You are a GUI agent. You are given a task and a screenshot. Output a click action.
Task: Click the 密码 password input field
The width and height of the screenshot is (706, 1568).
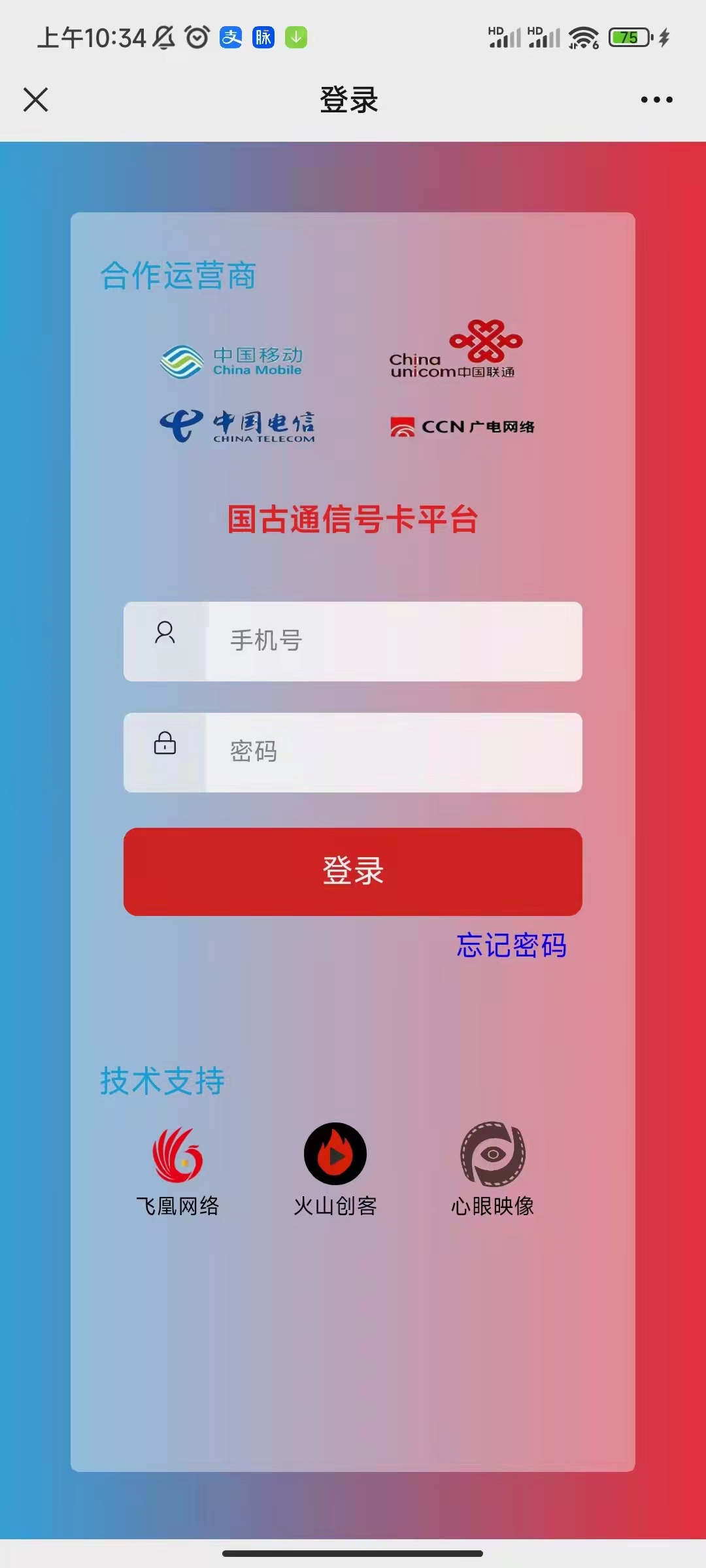pos(392,753)
